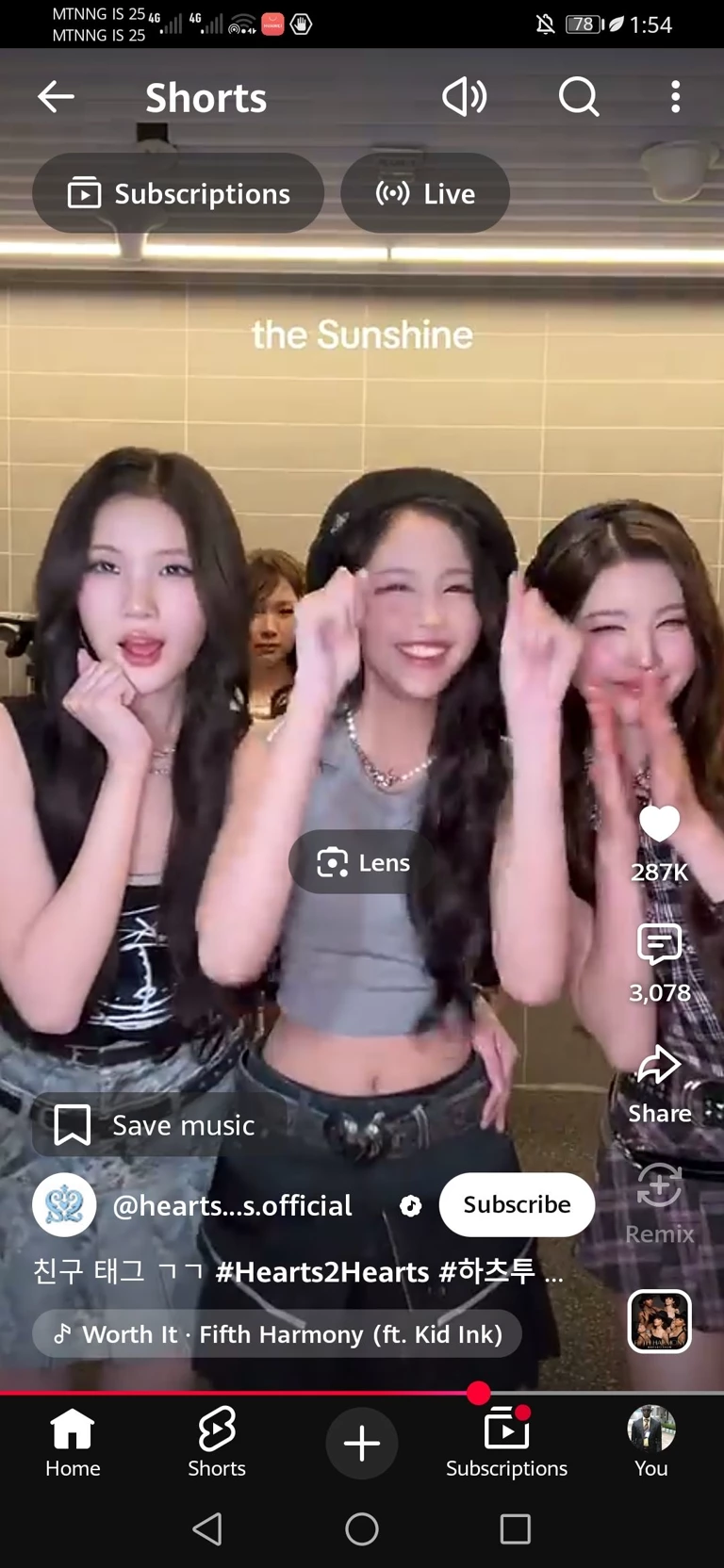
Task: Open the Worth It · Fifth Harmony sound
Action: coord(277,1333)
